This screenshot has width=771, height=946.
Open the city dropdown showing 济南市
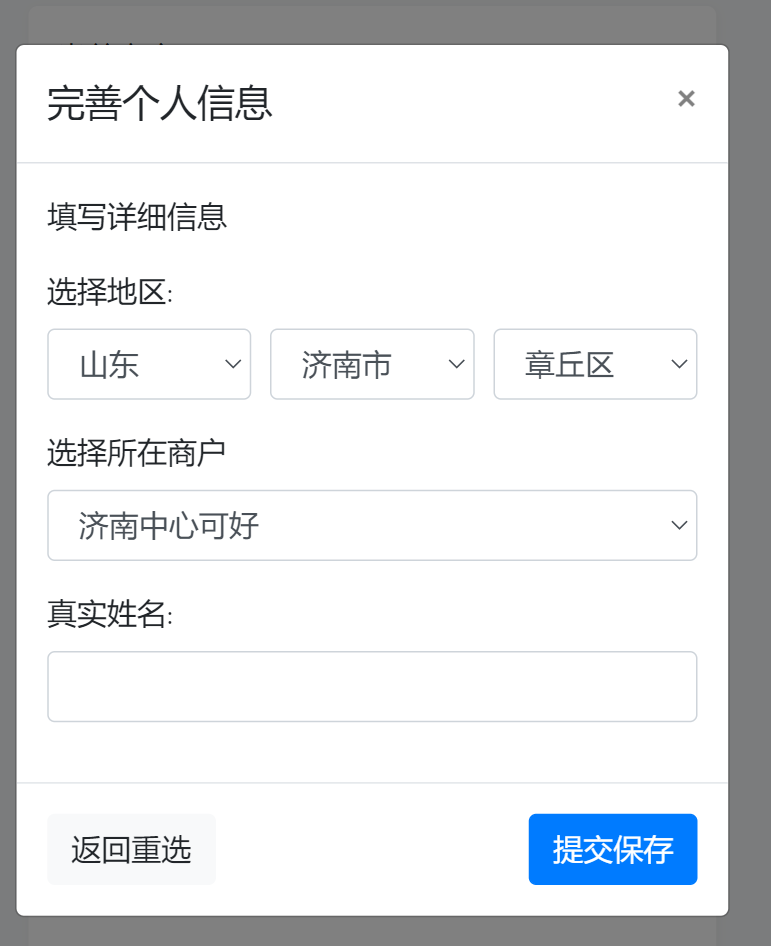372,364
